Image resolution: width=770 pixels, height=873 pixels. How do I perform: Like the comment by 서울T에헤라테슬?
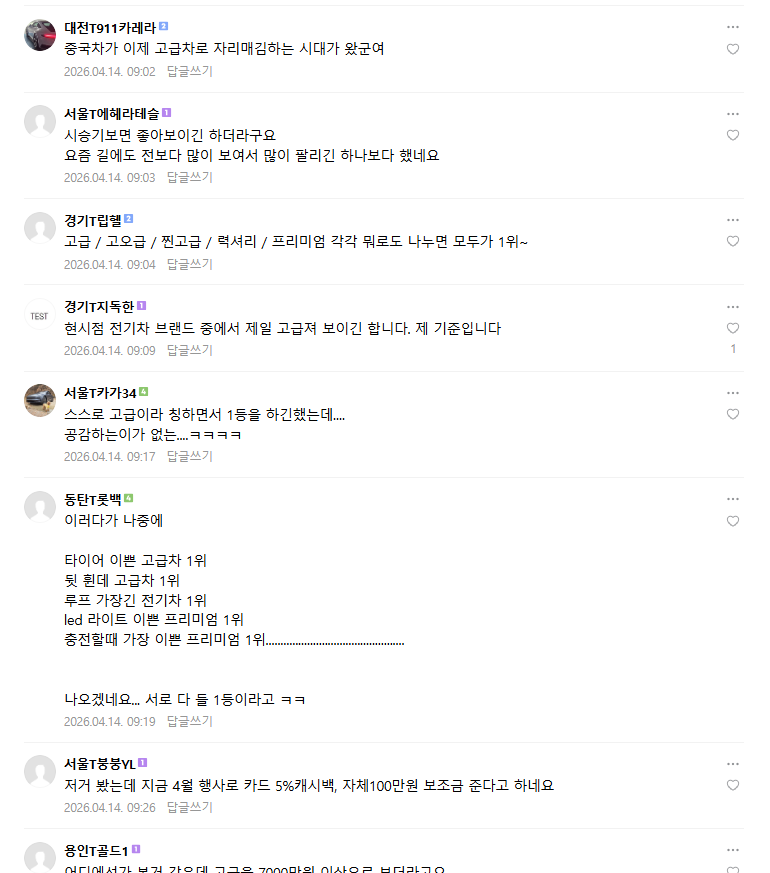(733, 135)
